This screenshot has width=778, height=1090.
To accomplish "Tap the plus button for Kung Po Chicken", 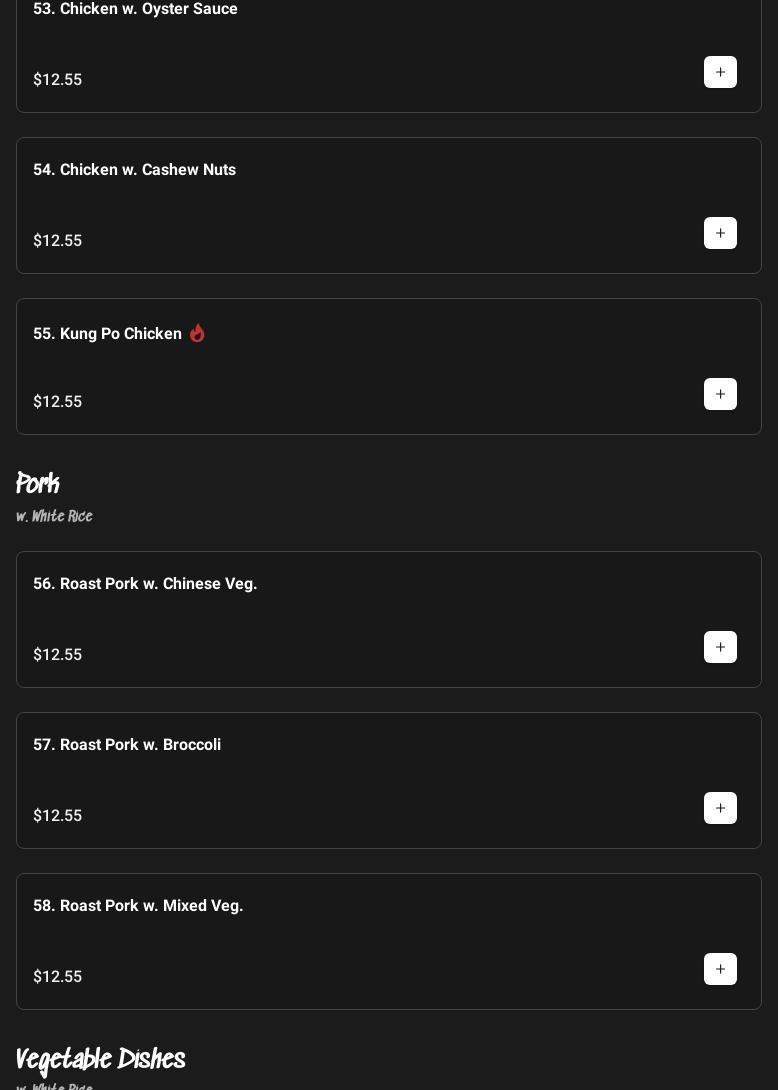I will coord(720,394).
